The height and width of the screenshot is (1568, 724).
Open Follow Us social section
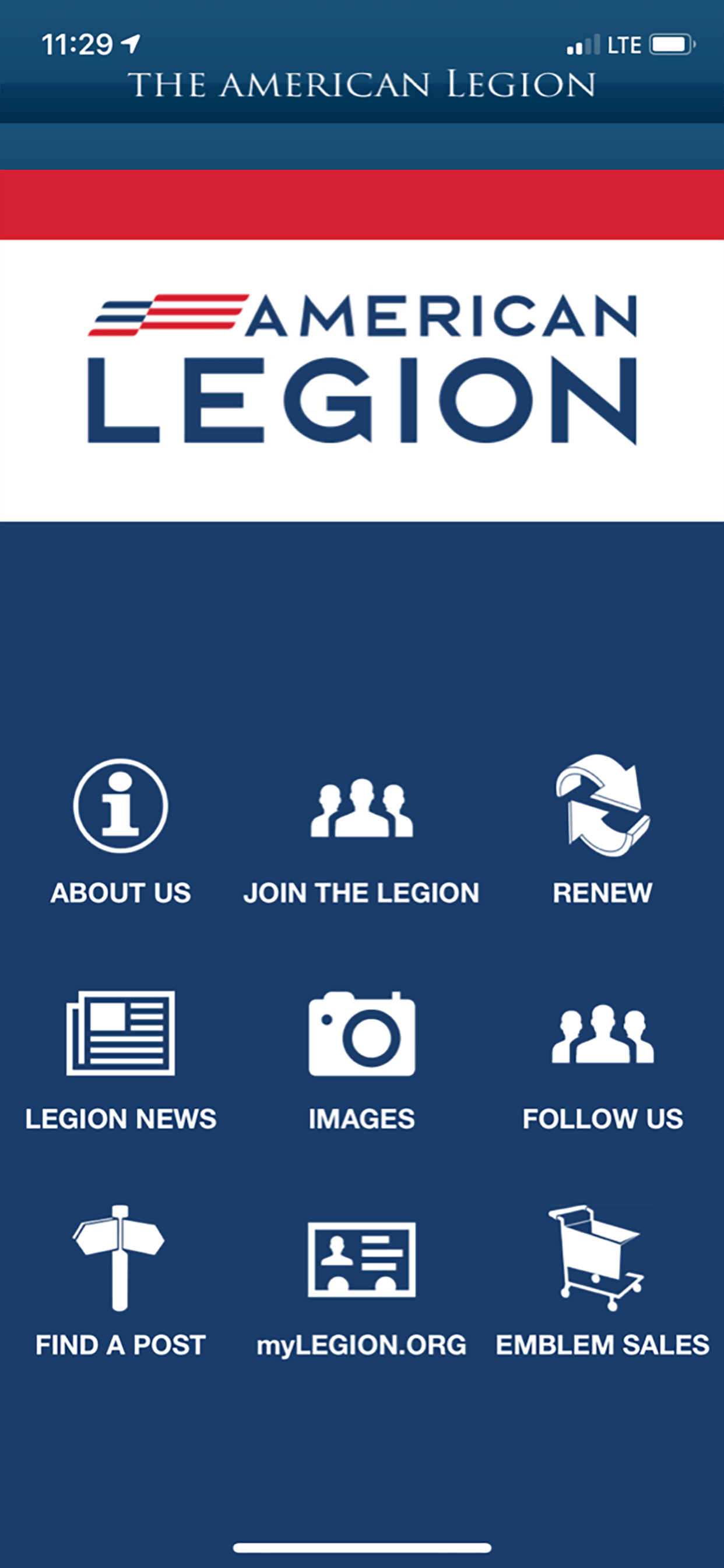(x=603, y=1117)
